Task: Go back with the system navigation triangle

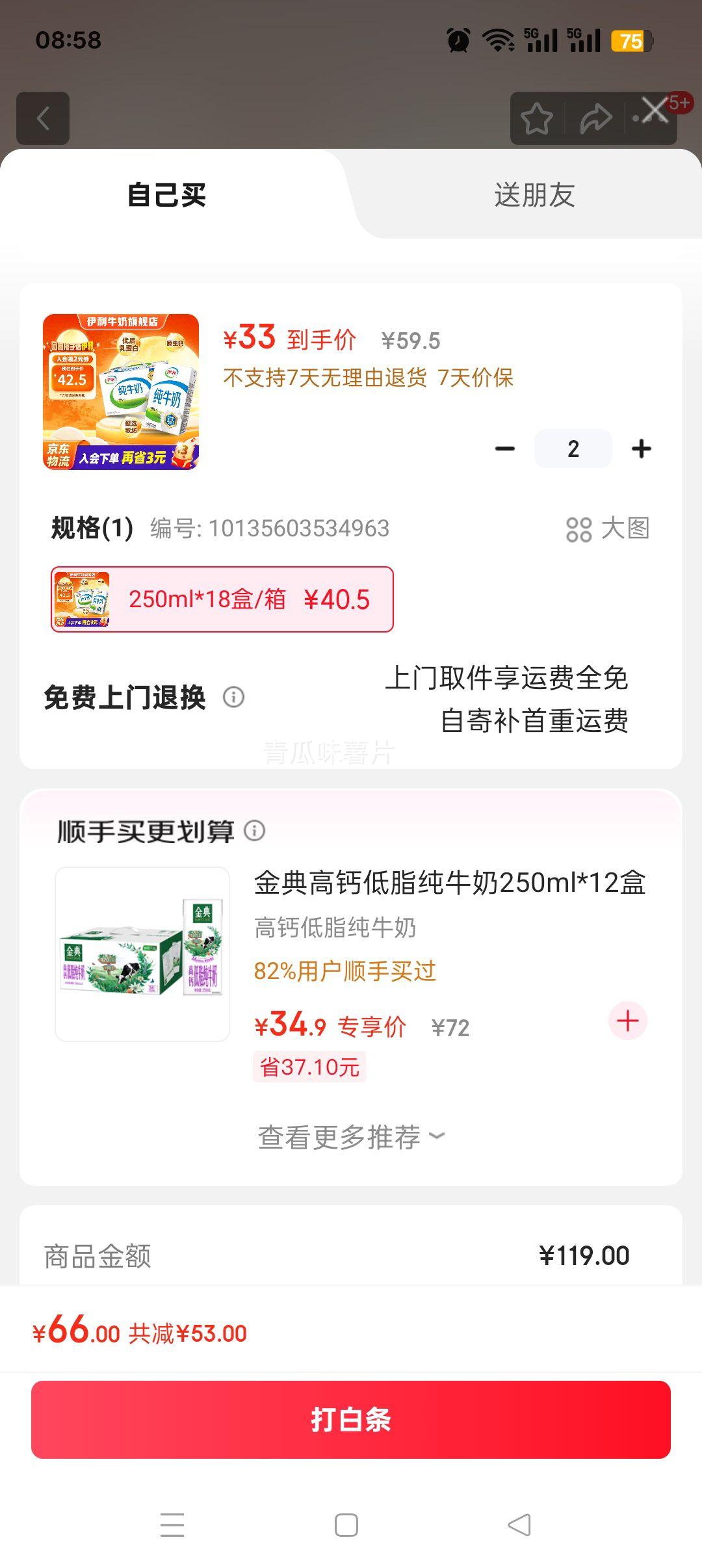Action: (x=519, y=1525)
